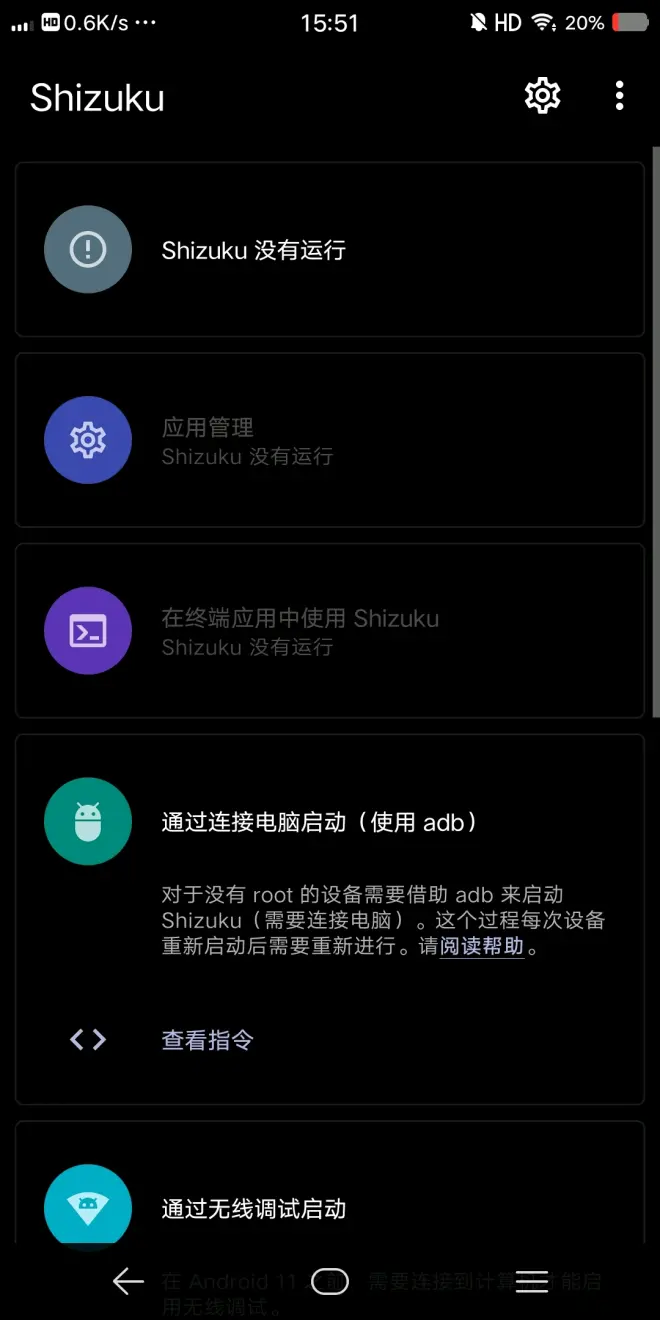Go back with system back arrow
The height and width of the screenshot is (1320, 660).
(x=128, y=1281)
